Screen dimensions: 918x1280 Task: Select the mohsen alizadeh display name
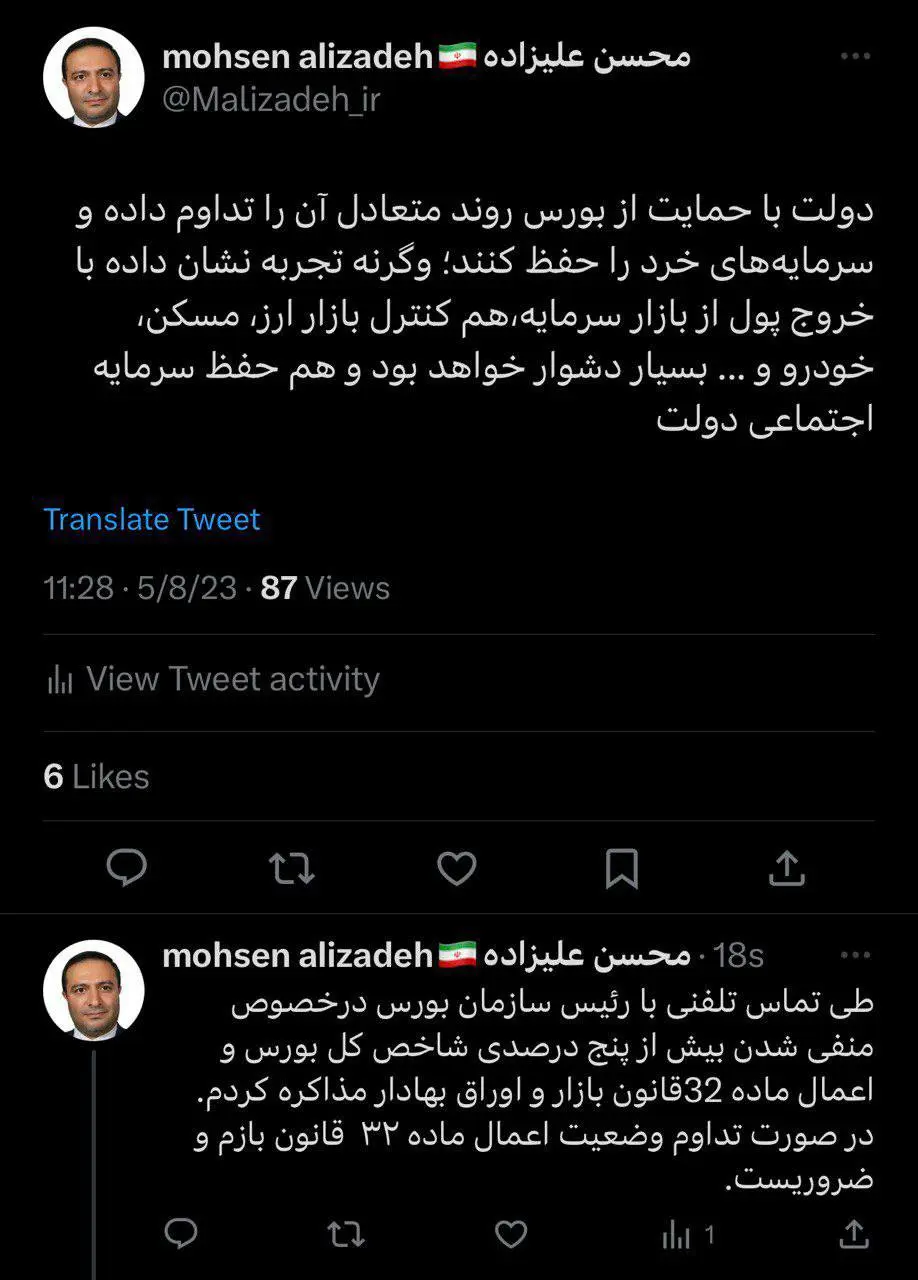tap(300, 55)
